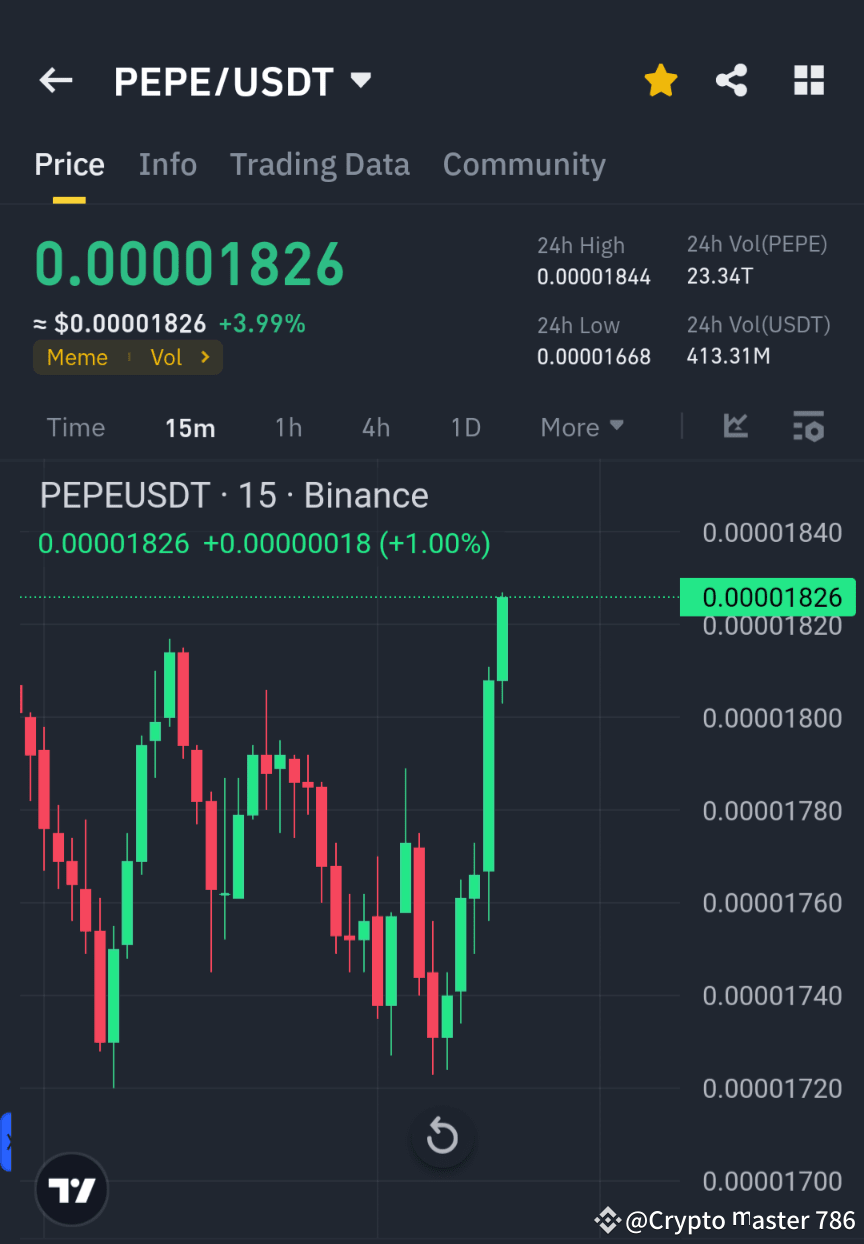Tap the Time interval option
The width and height of the screenshot is (864, 1244).
pyautogui.click(x=75, y=427)
